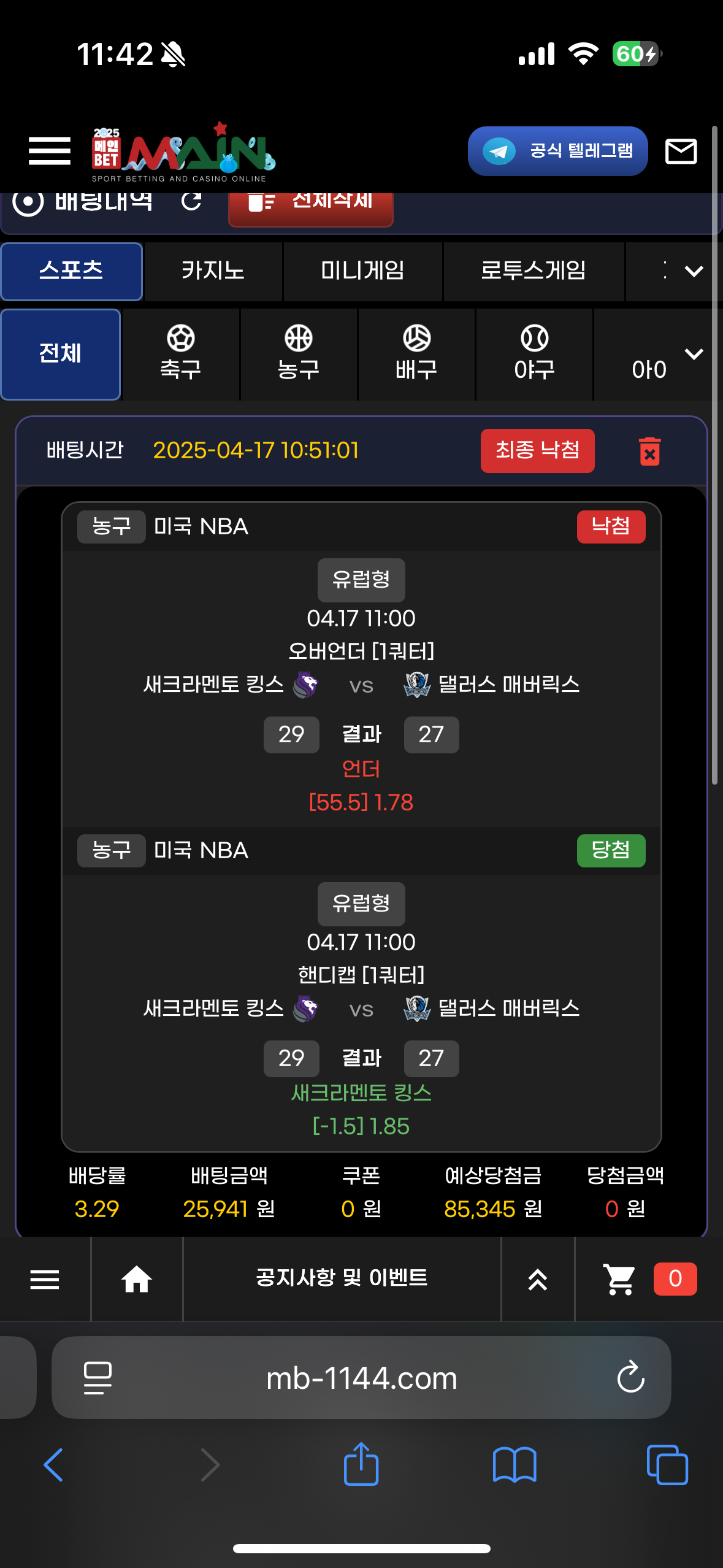Filter bets by 농구

pyautogui.click(x=299, y=354)
